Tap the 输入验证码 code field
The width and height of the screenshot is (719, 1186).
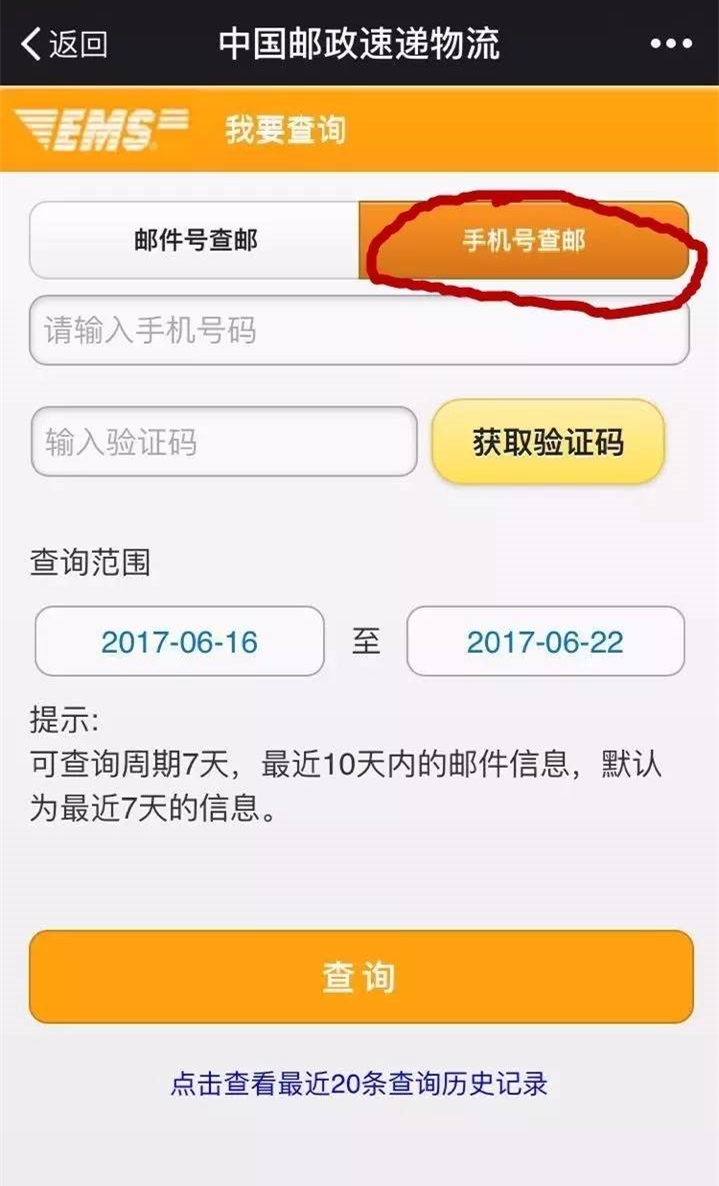(x=224, y=442)
